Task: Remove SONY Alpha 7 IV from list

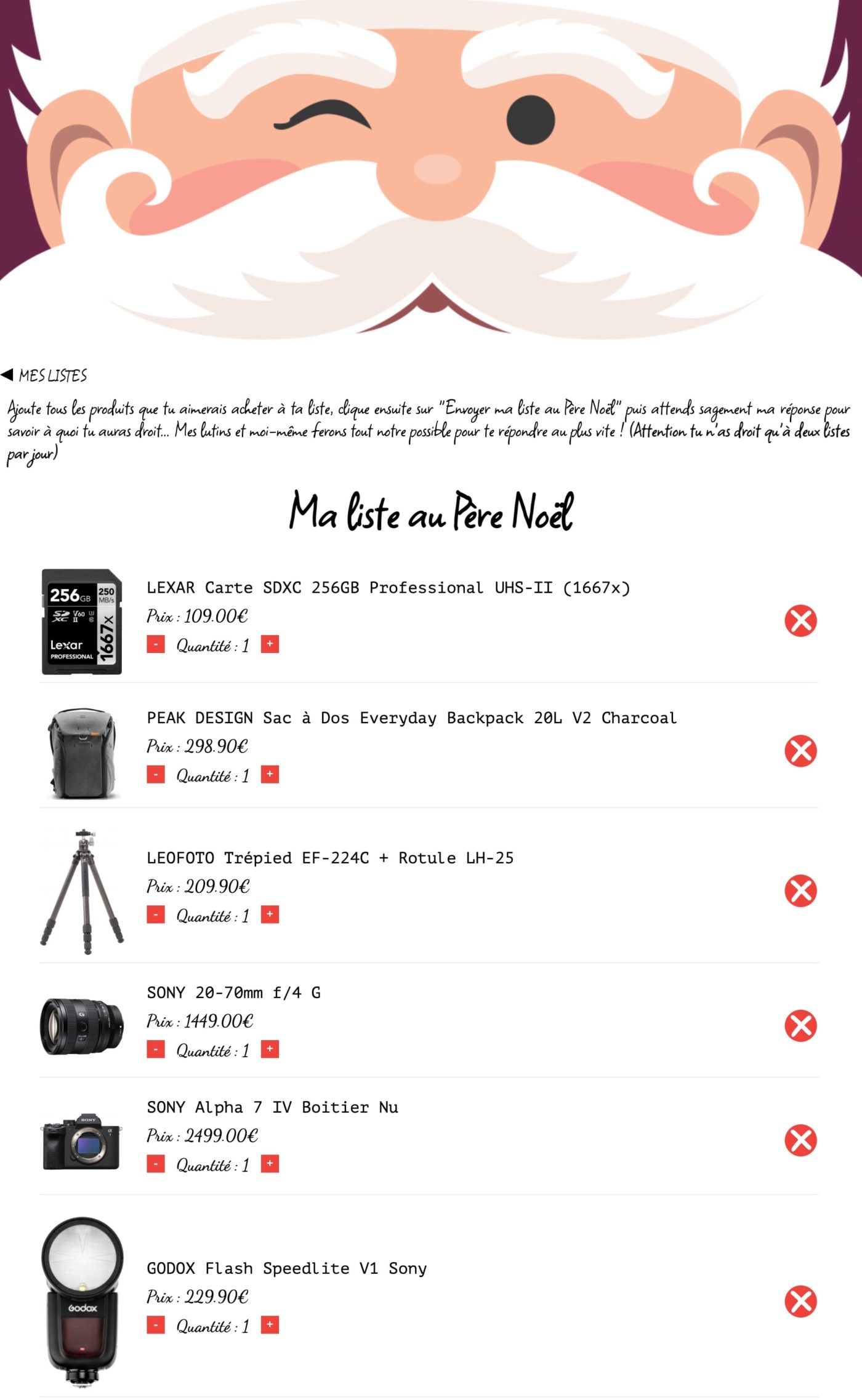Action: click(800, 1140)
